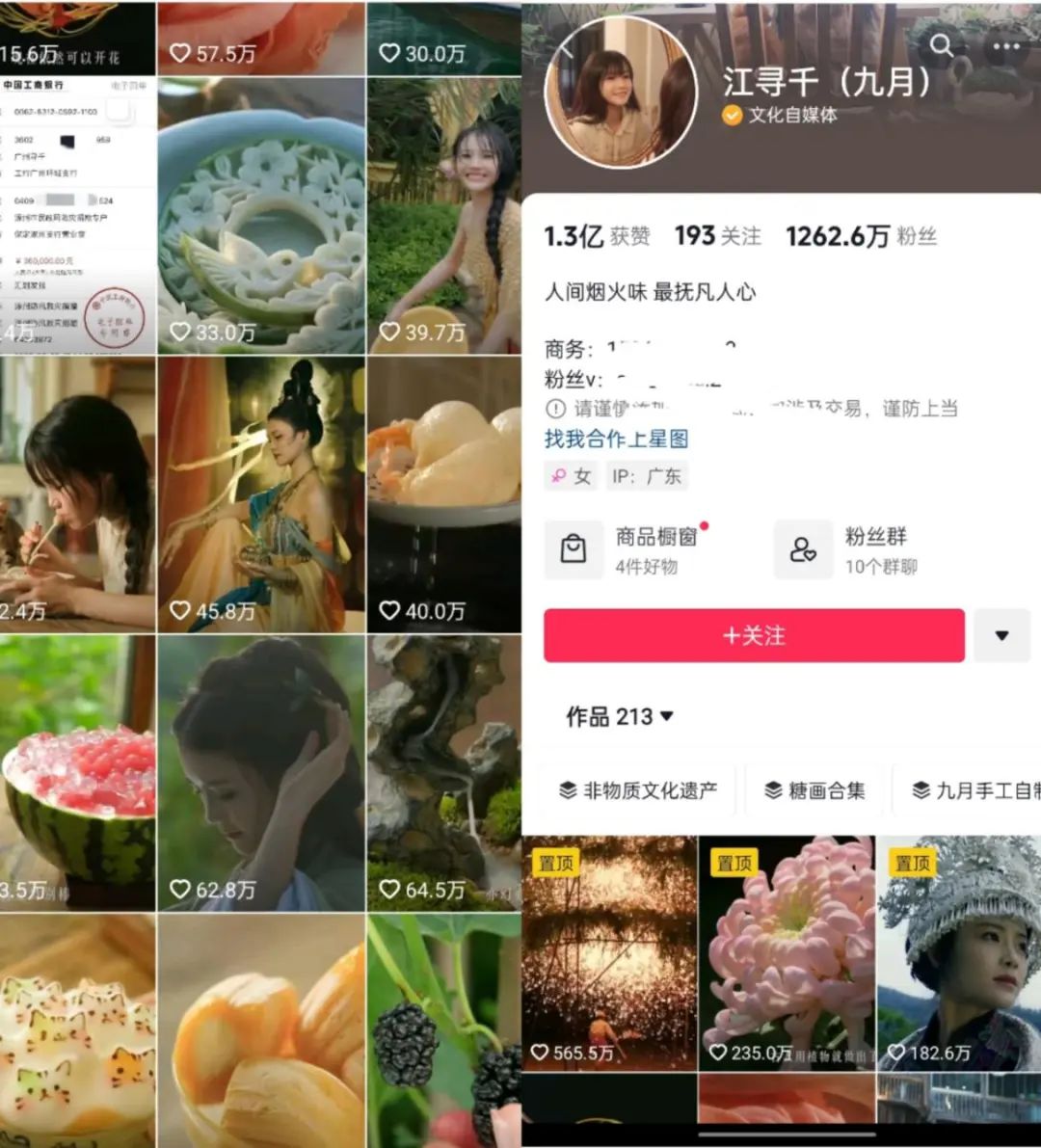
Task: Open the video with 62.8万 likes
Action: tap(260, 771)
